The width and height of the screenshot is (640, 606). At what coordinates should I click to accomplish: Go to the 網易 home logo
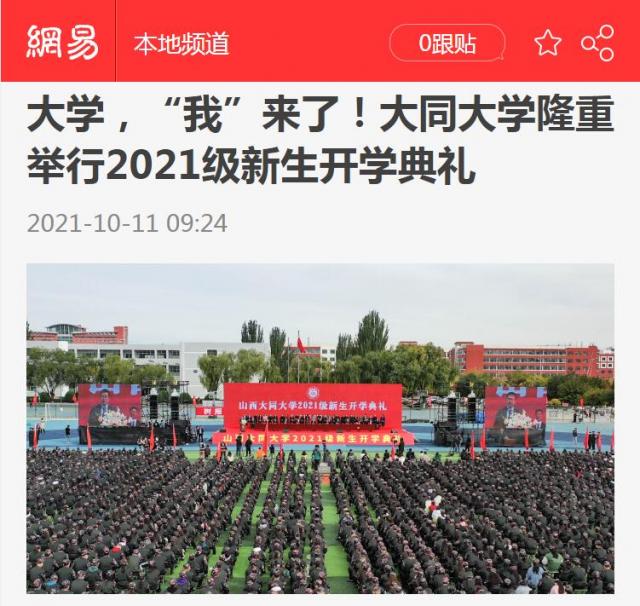62,42
